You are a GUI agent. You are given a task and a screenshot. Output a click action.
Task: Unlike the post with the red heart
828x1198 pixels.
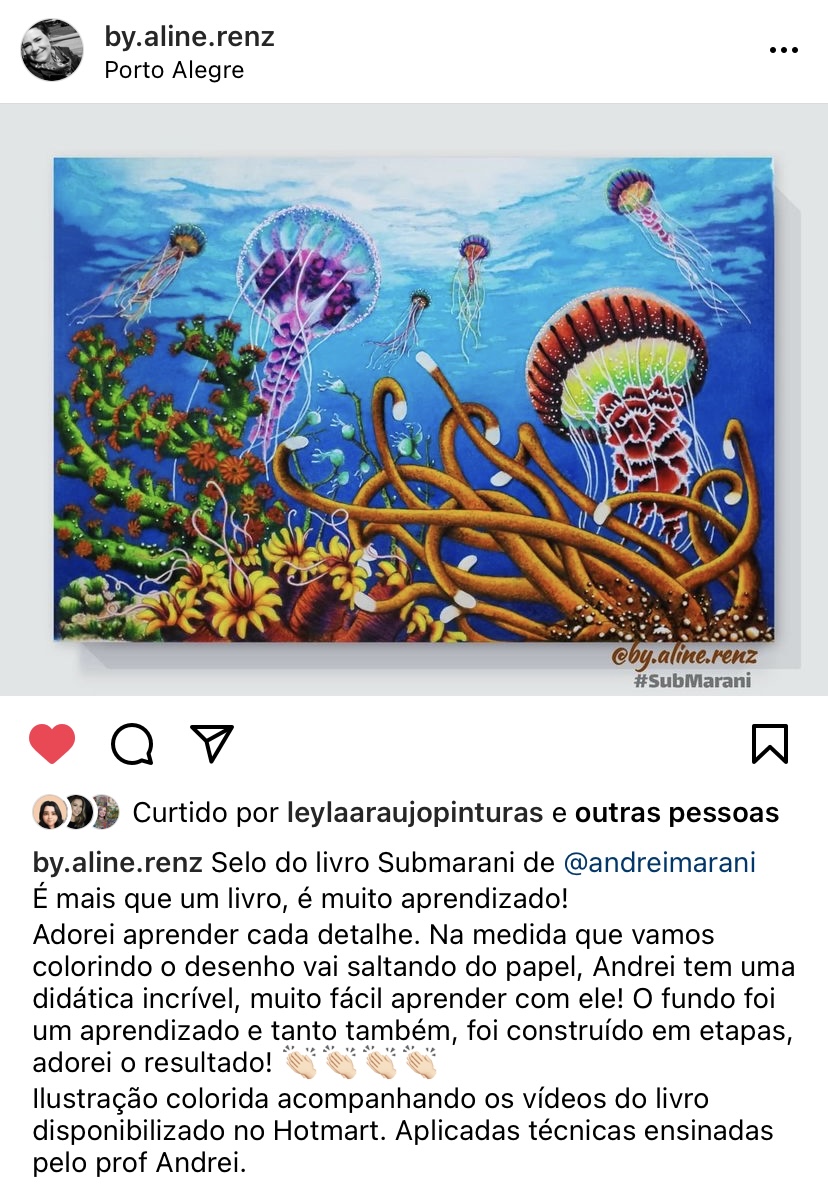pos(52,744)
